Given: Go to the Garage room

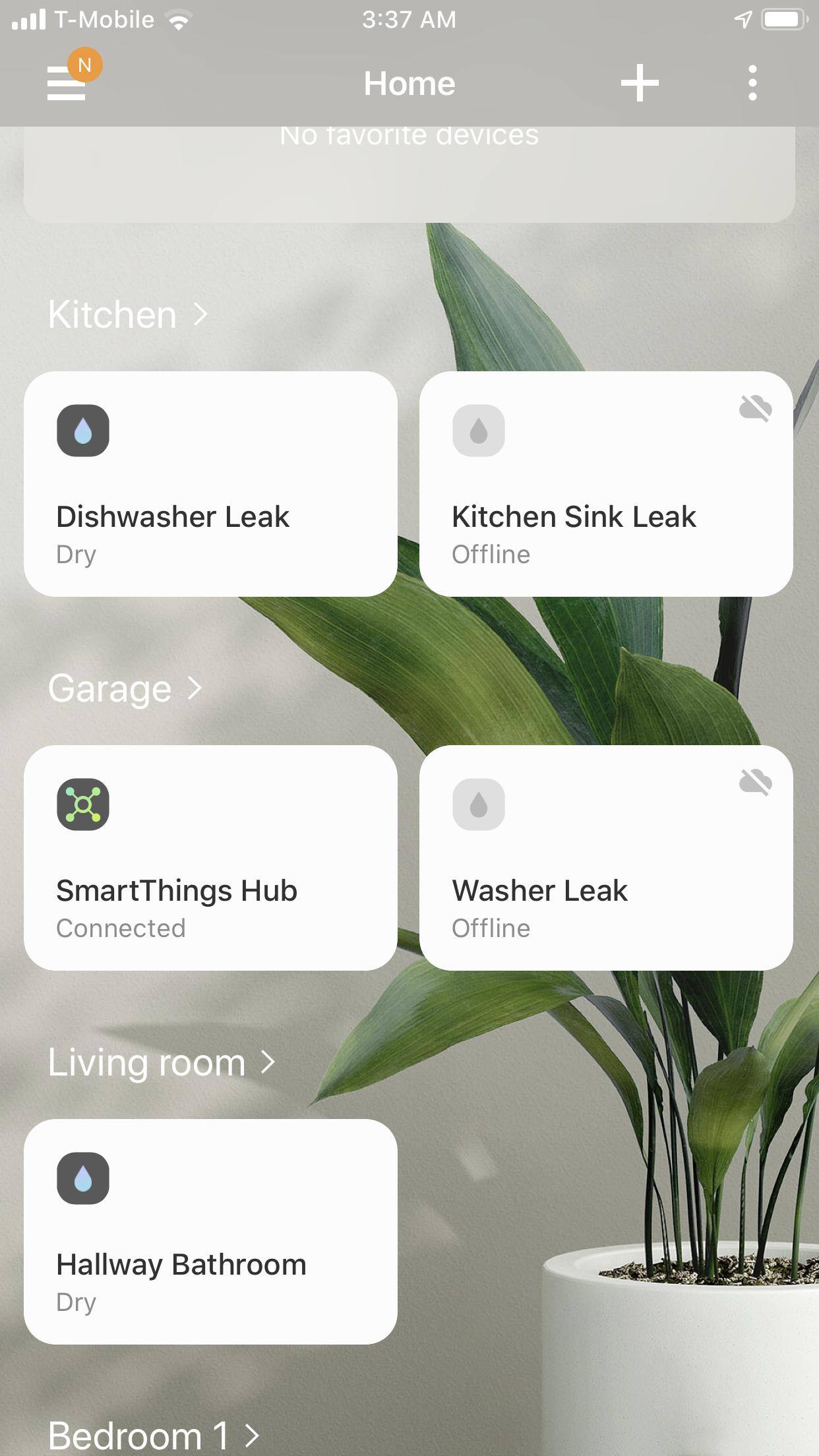Looking at the screenshot, I should pos(125,688).
